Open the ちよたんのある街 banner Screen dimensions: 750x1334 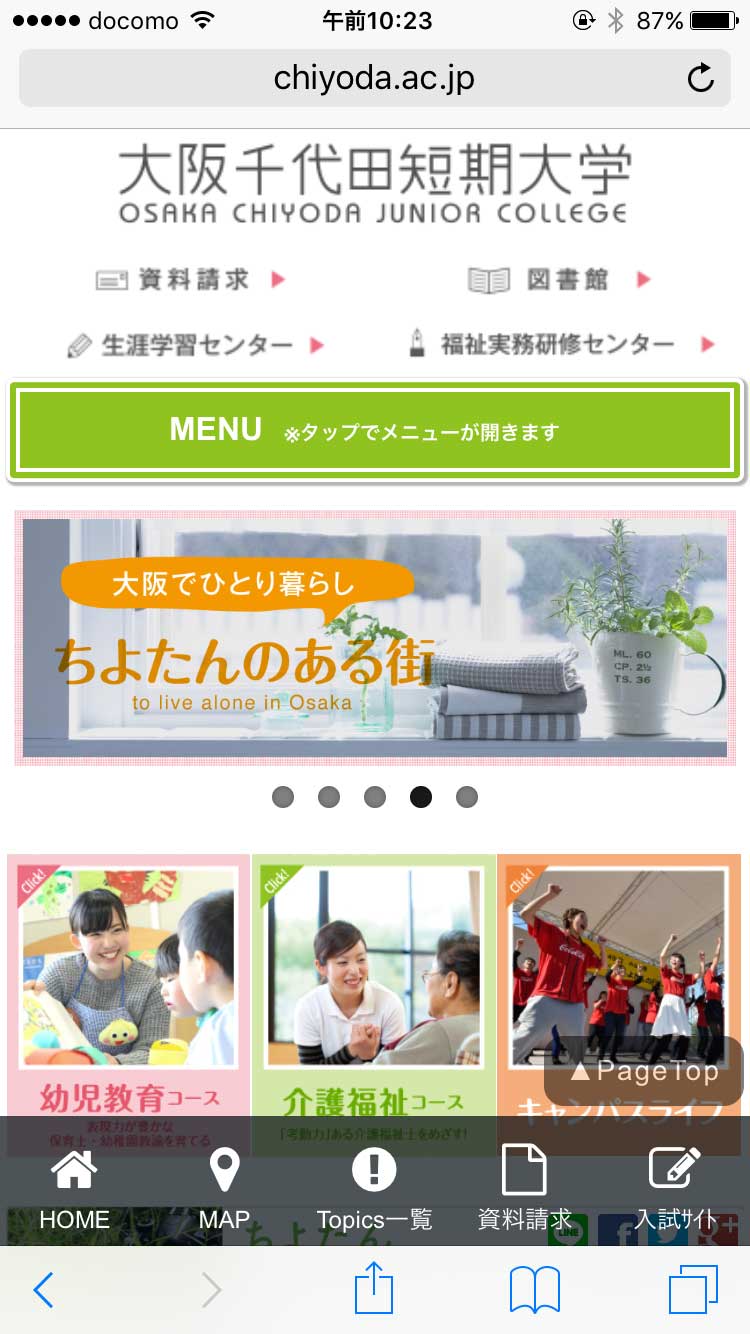tap(375, 638)
